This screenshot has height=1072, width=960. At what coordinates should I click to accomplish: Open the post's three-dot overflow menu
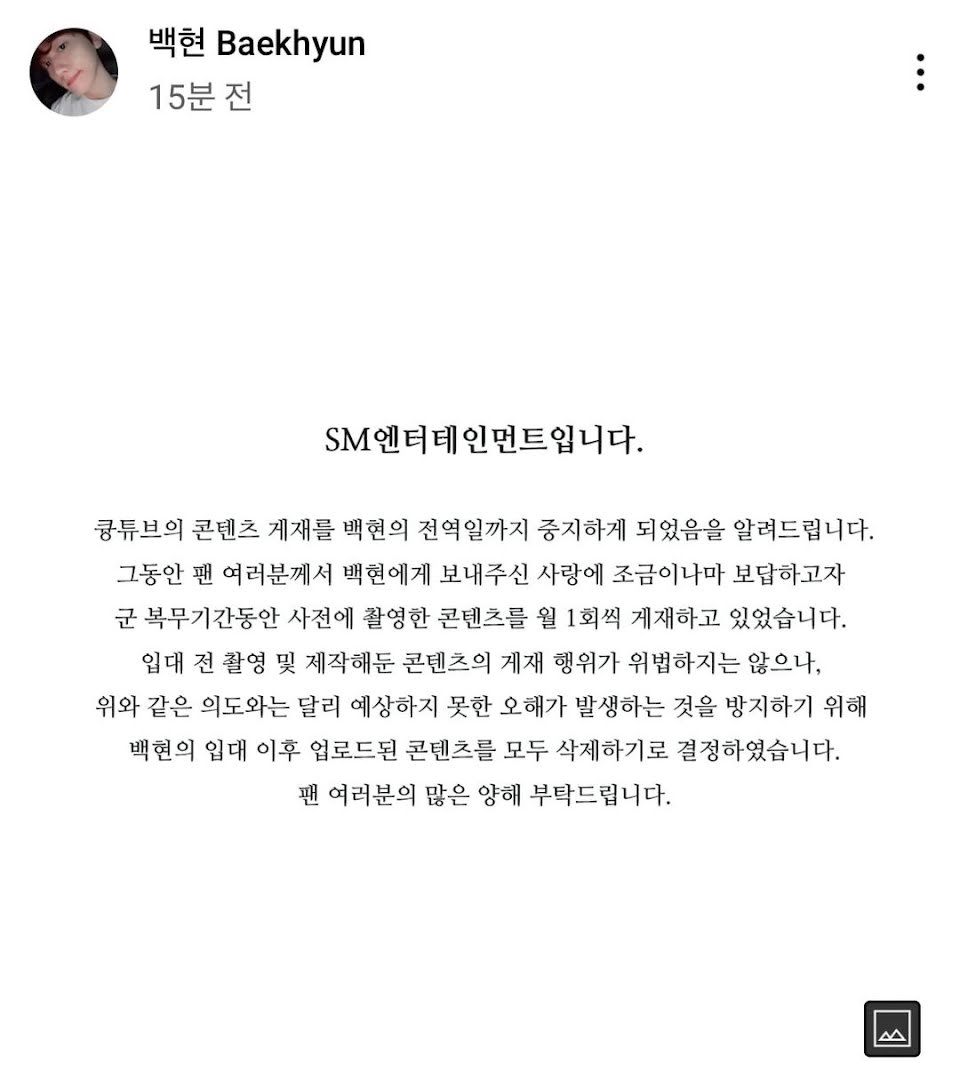[x=919, y=72]
